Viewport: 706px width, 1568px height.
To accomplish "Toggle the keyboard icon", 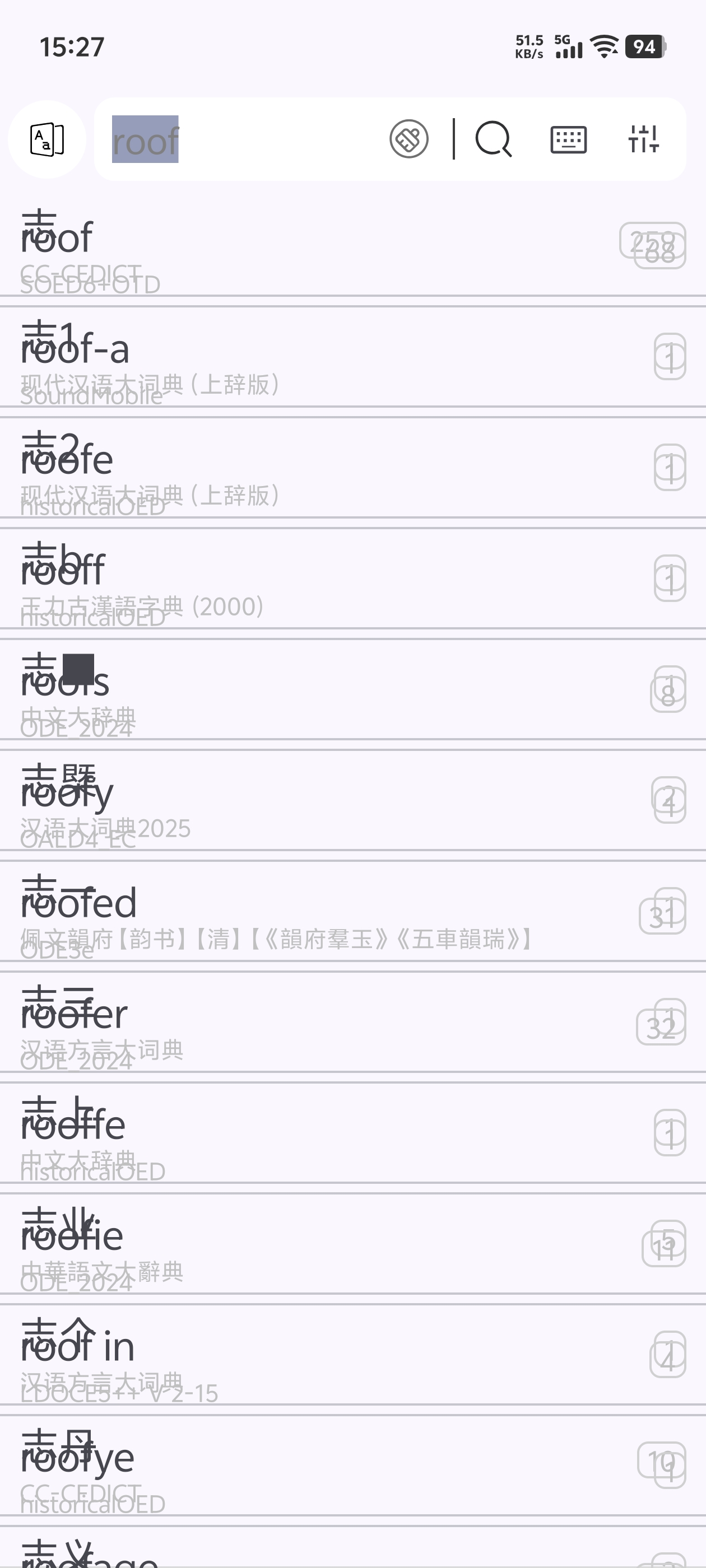I will (x=568, y=139).
